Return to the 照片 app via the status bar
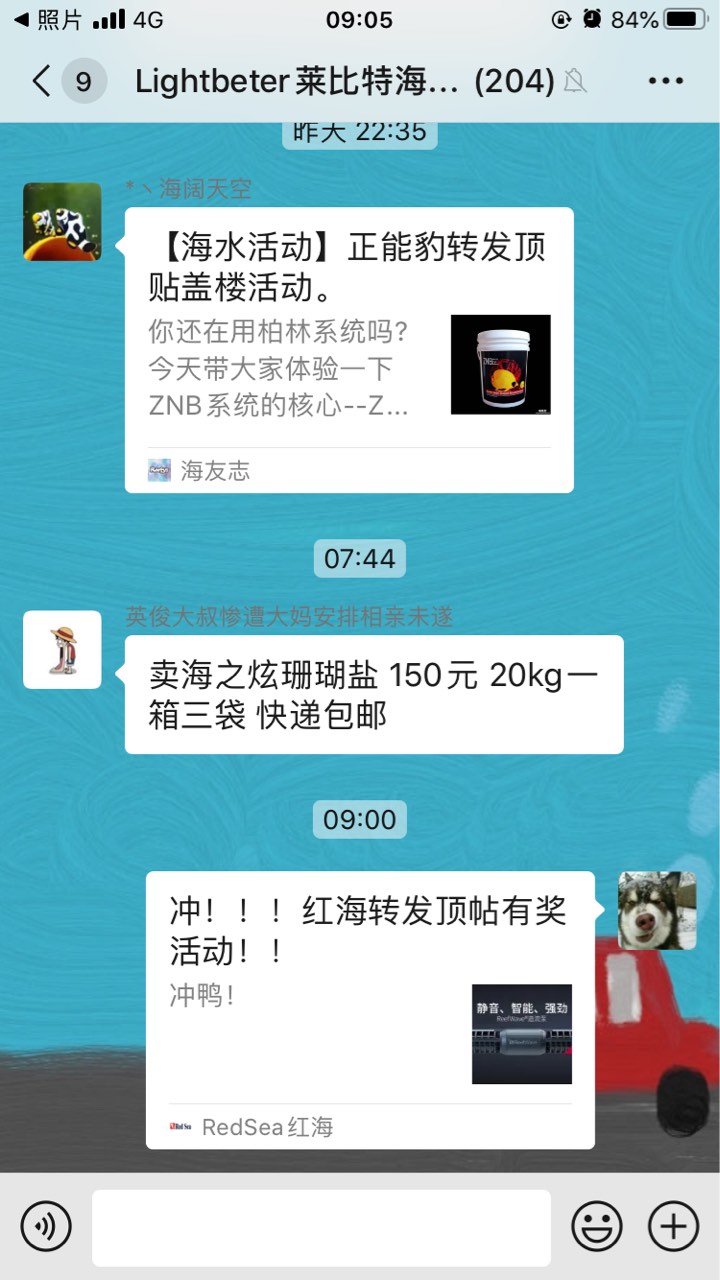This screenshot has height=1280, width=720. (48, 19)
